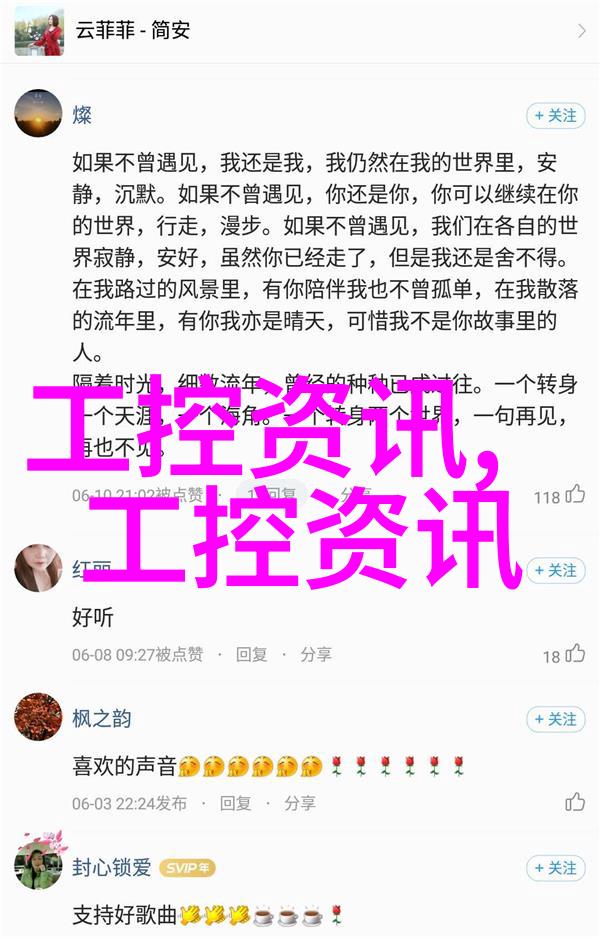
Task: Open 封心锁爱's avatar
Action: (x=38, y=866)
